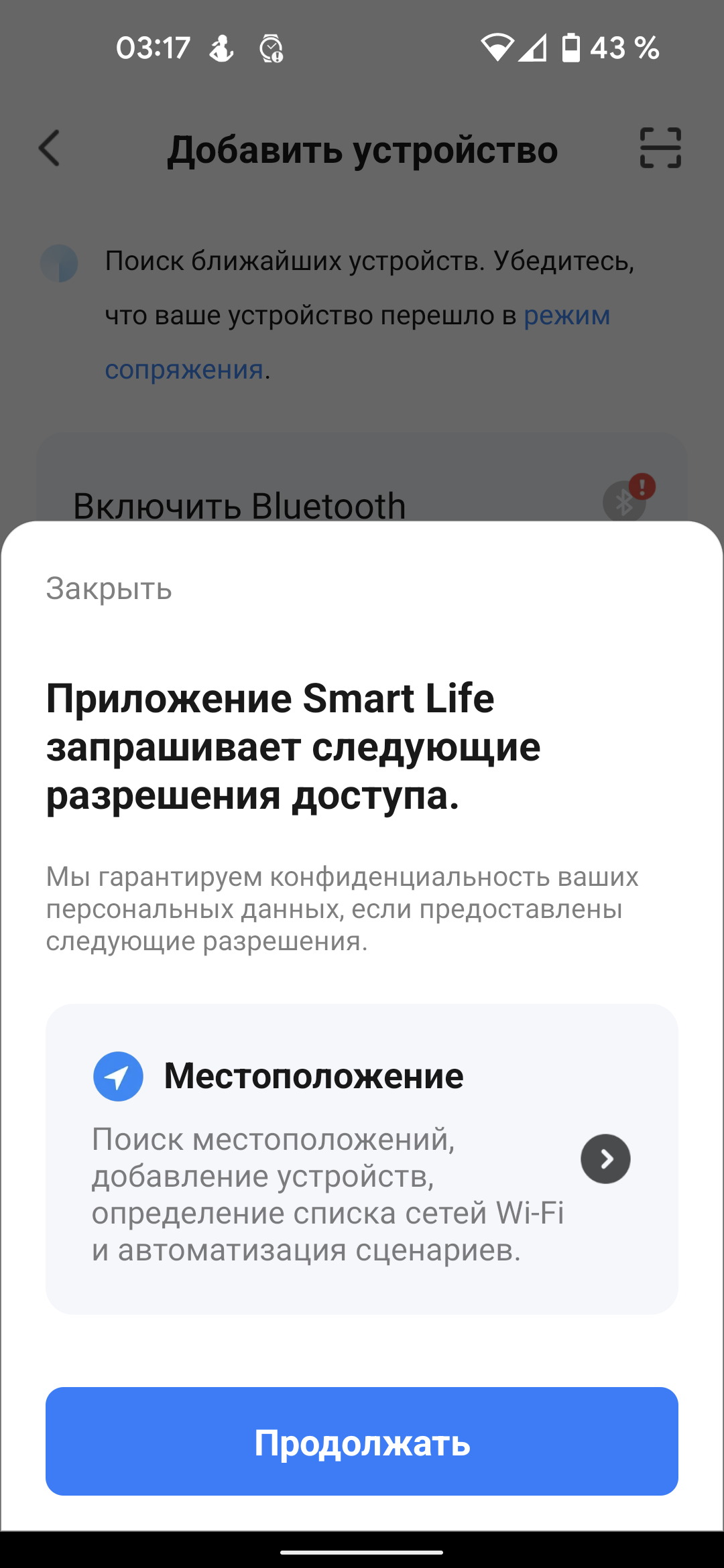Image resolution: width=724 pixels, height=1568 pixels.
Task: Dismiss the dialog with Закрыть
Action: point(109,589)
